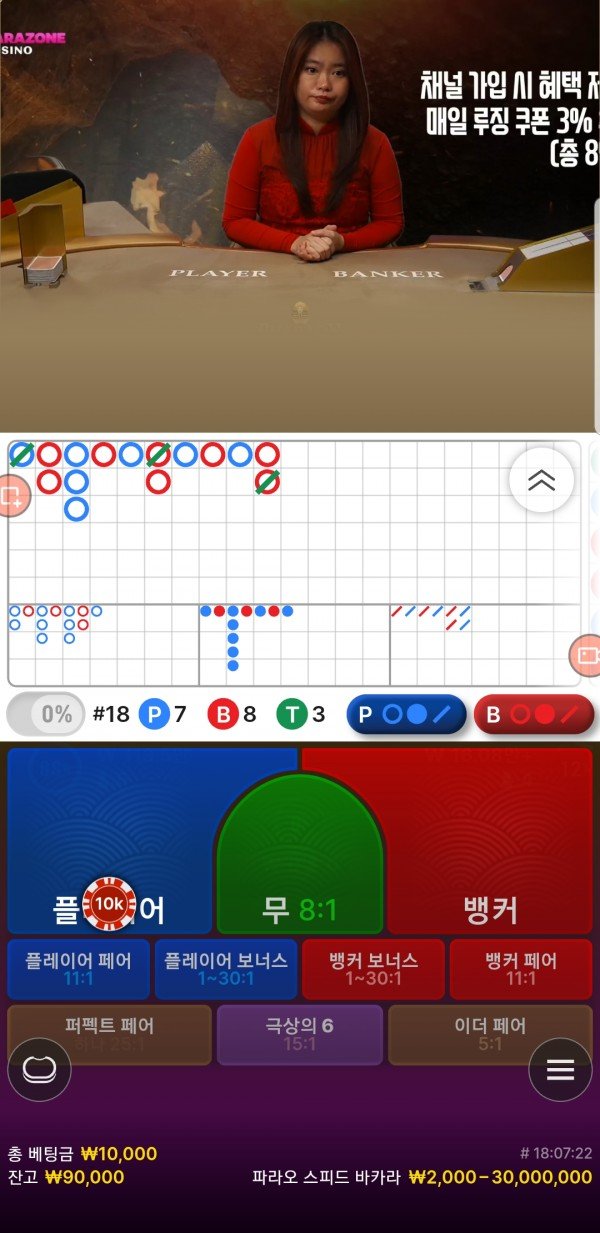Screen dimensions: 600x1233
Task: Select the Either Pair bet (이더 페어)
Action: tap(490, 1034)
